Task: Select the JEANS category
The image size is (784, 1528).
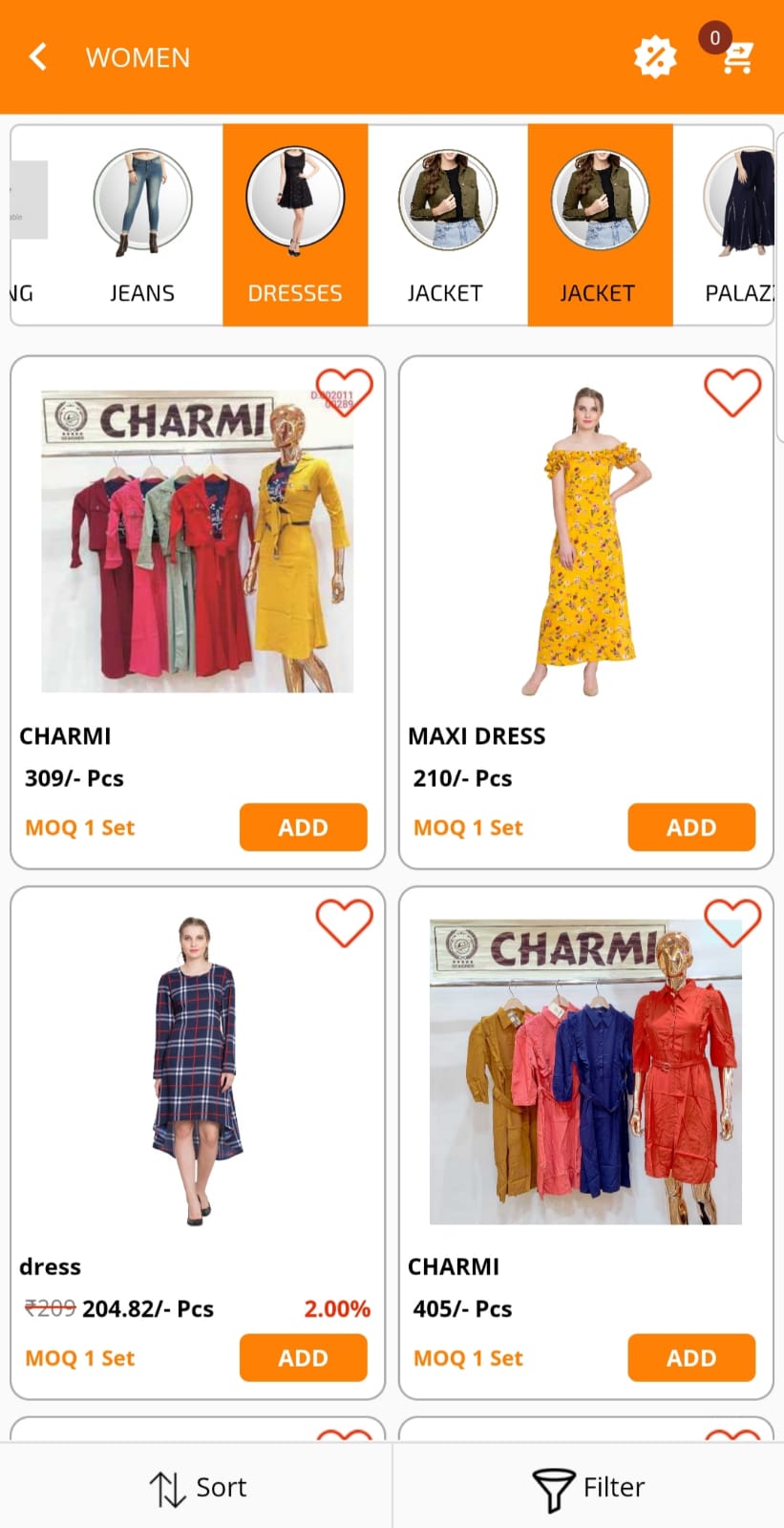Action: [x=142, y=225]
